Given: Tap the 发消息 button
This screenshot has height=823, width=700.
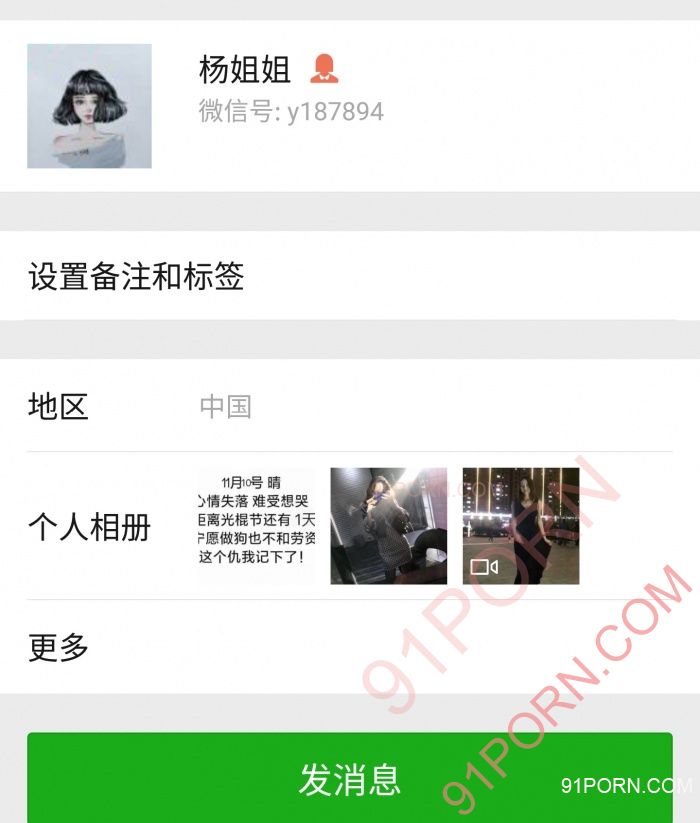Looking at the screenshot, I should tap(349, 779).
